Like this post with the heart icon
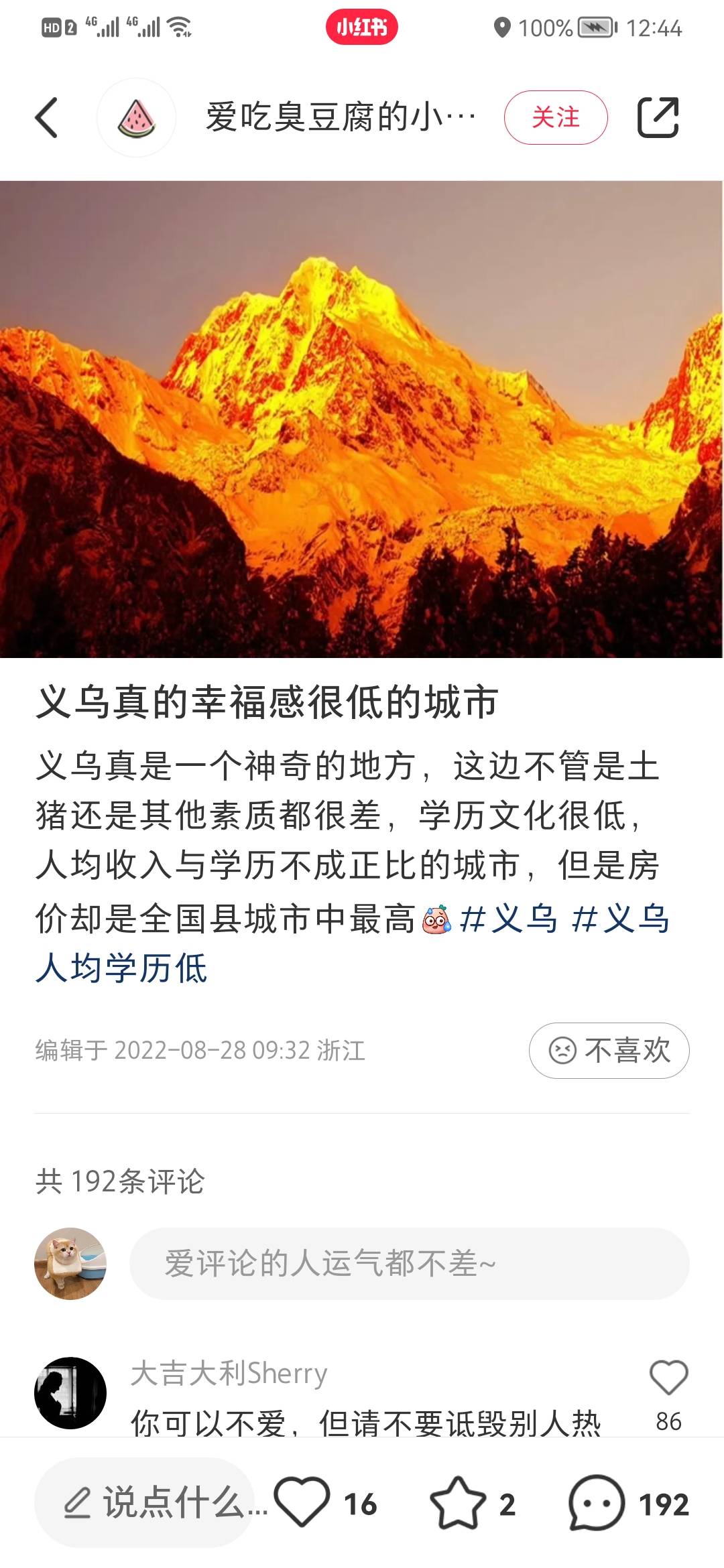 pos(302,1503)
